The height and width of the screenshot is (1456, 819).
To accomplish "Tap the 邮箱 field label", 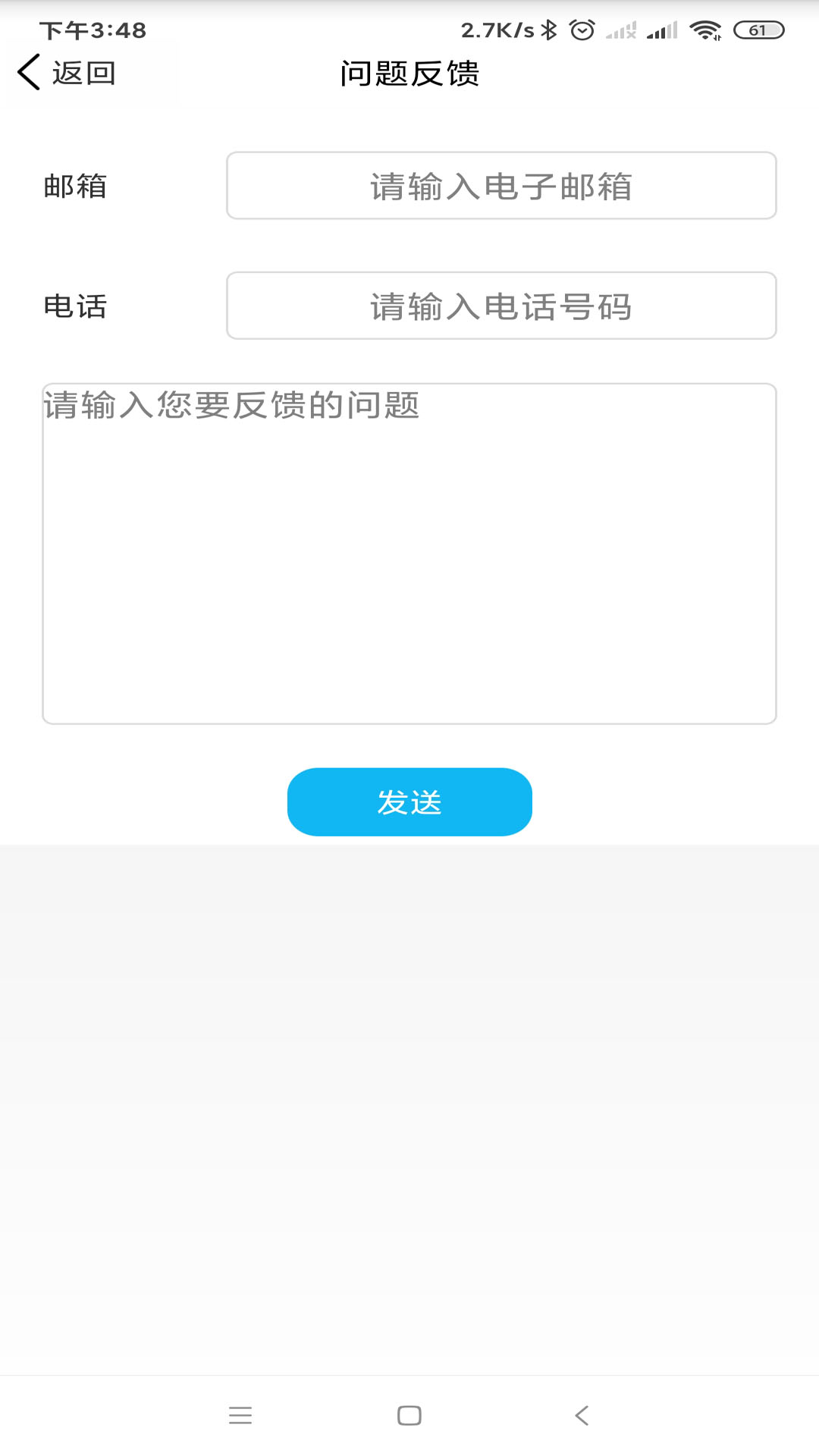I will click(76, 187).
